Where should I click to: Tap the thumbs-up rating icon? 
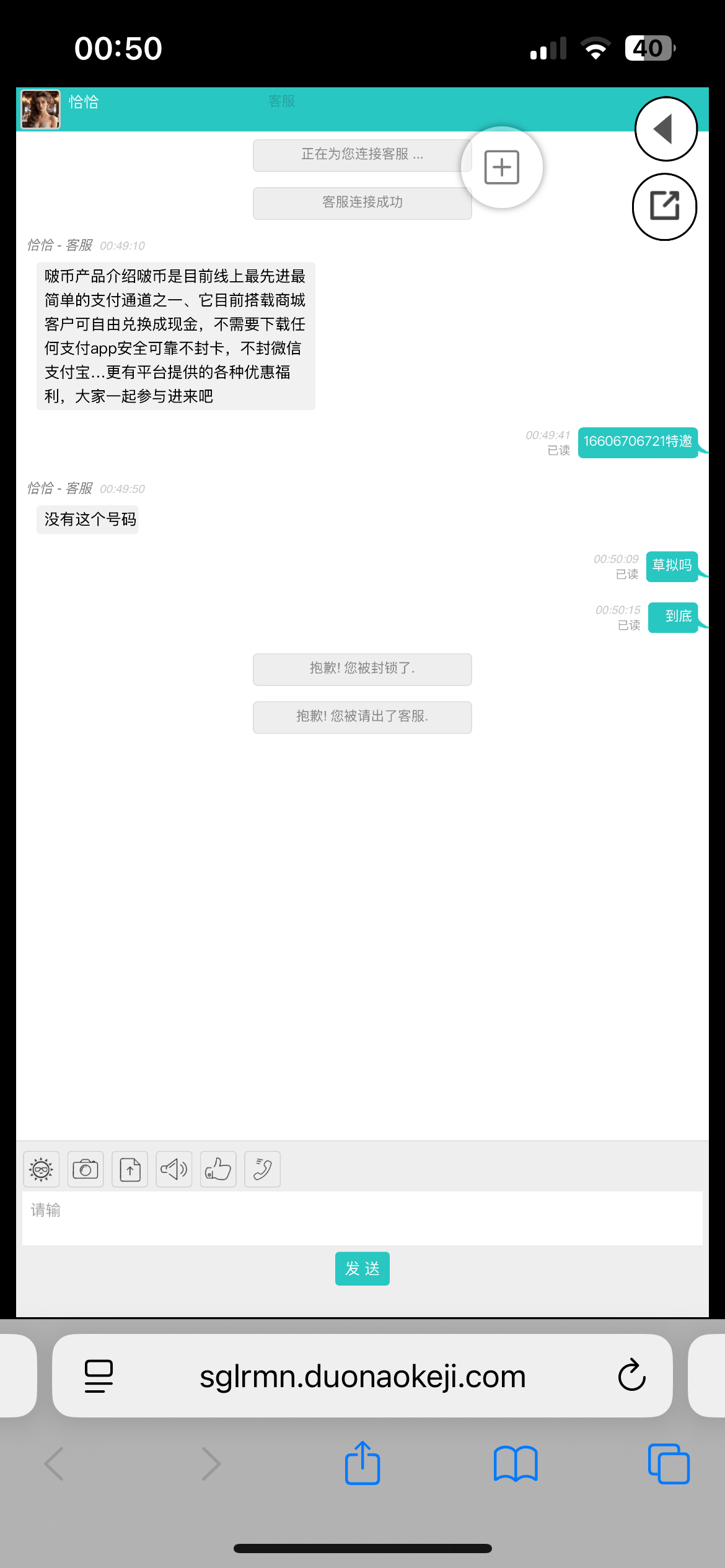(218, 1169)
